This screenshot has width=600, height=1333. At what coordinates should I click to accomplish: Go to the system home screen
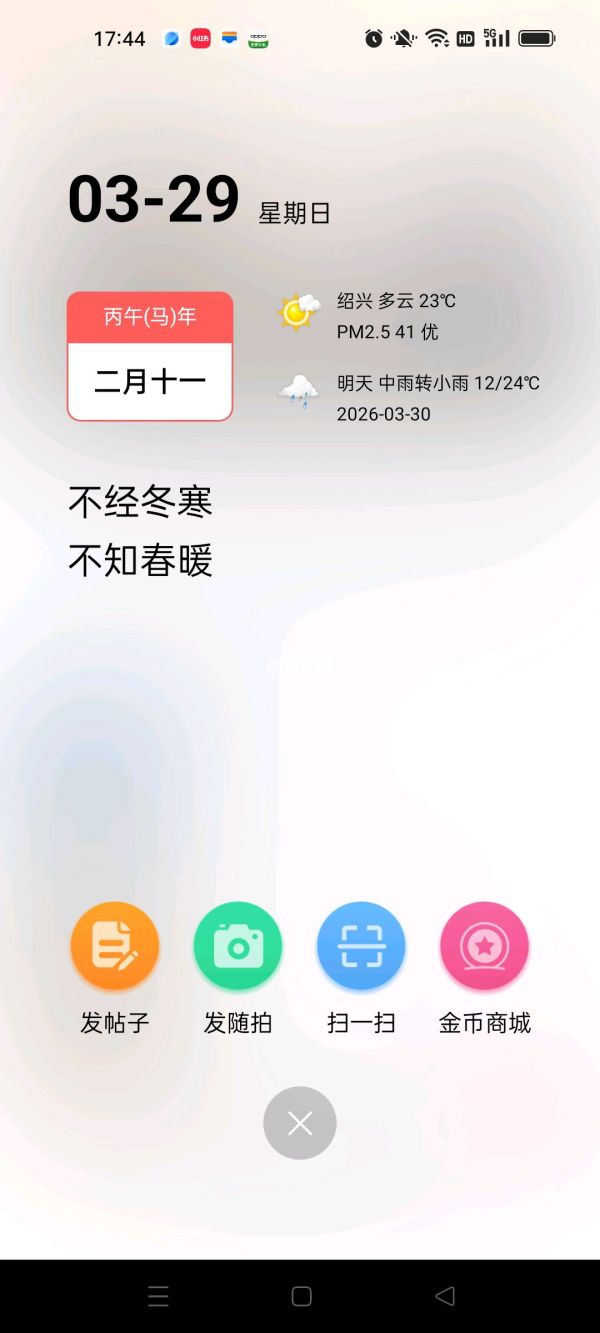point(301,1296)
